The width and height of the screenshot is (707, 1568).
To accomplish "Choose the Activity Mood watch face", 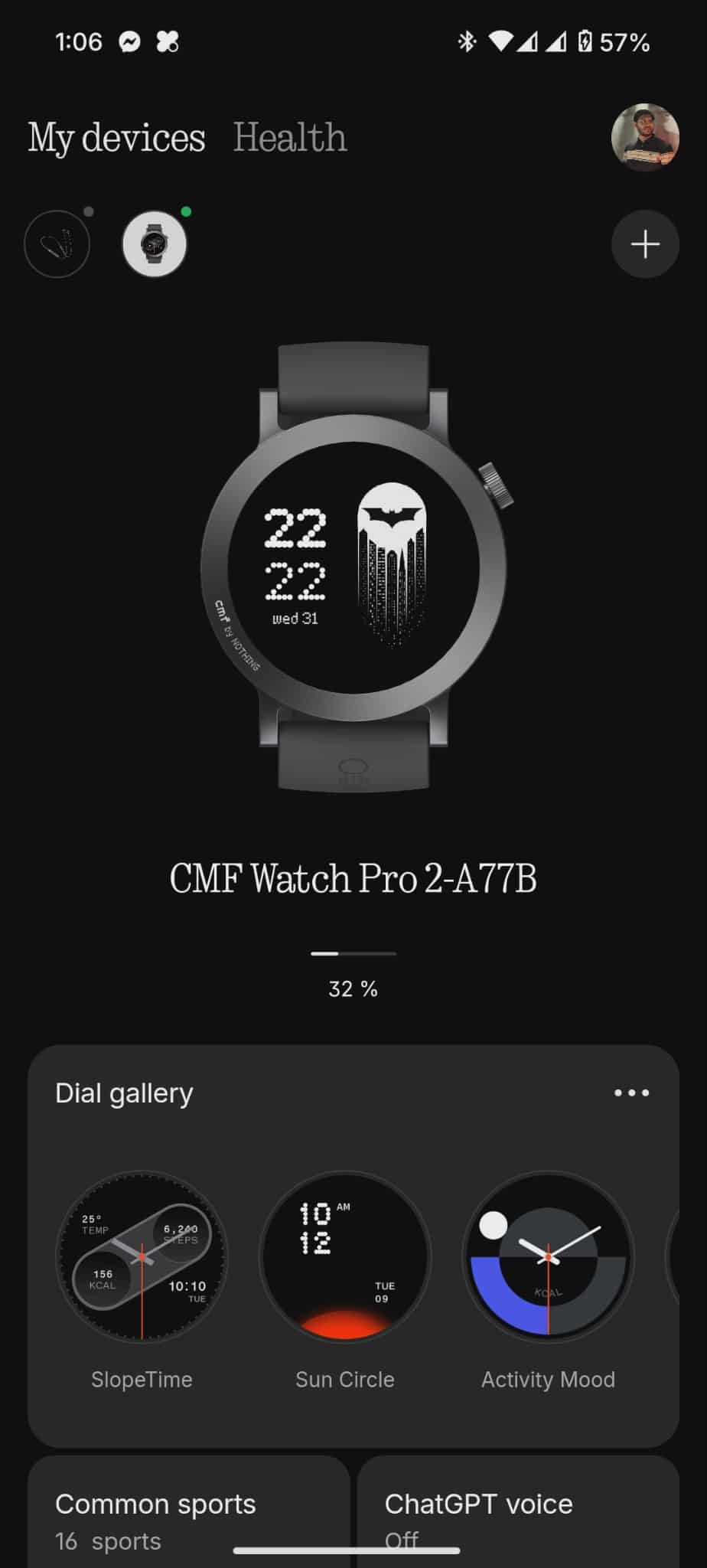I will 548,1256.
